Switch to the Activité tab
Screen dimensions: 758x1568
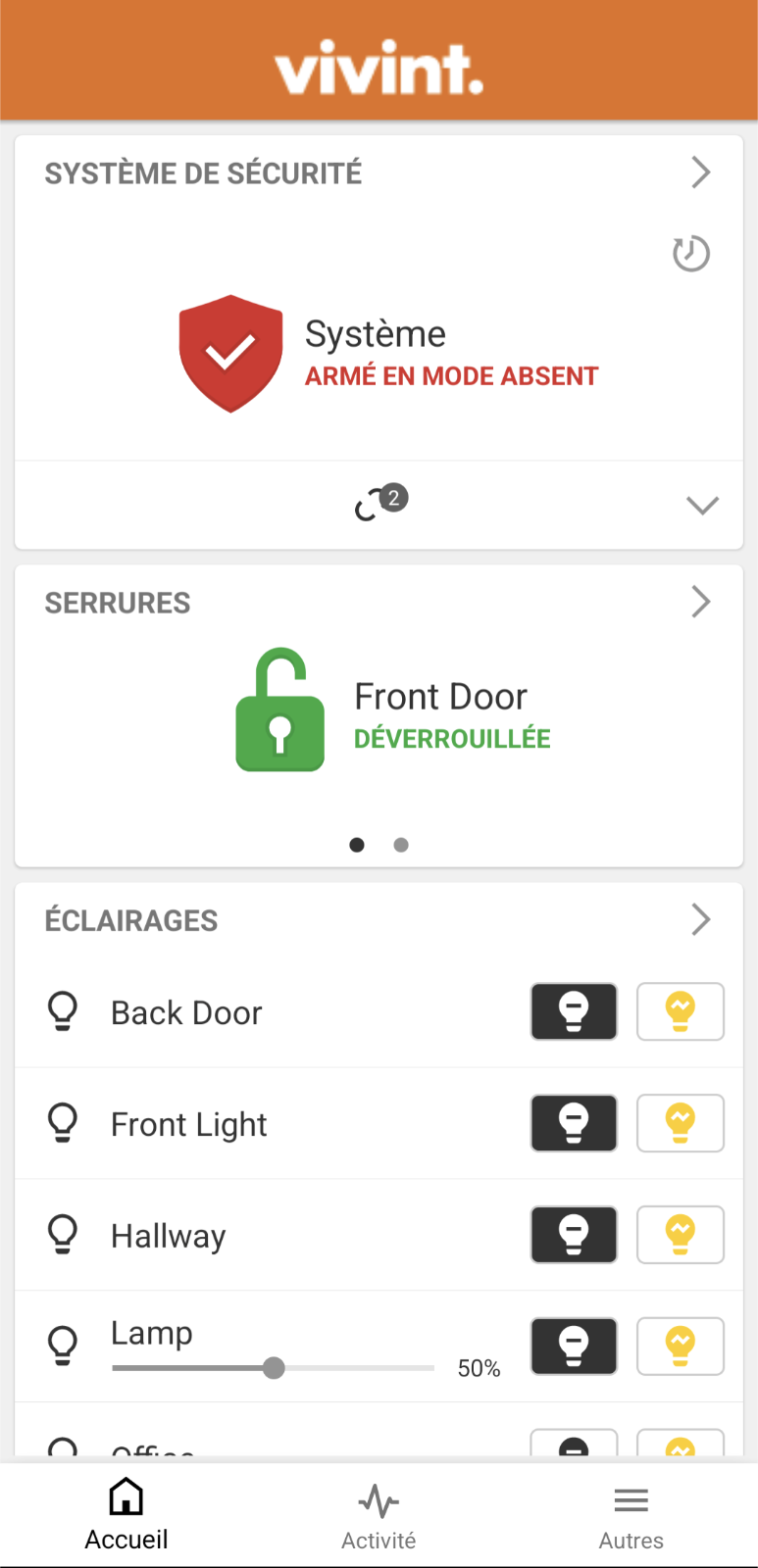point(379,1515)
